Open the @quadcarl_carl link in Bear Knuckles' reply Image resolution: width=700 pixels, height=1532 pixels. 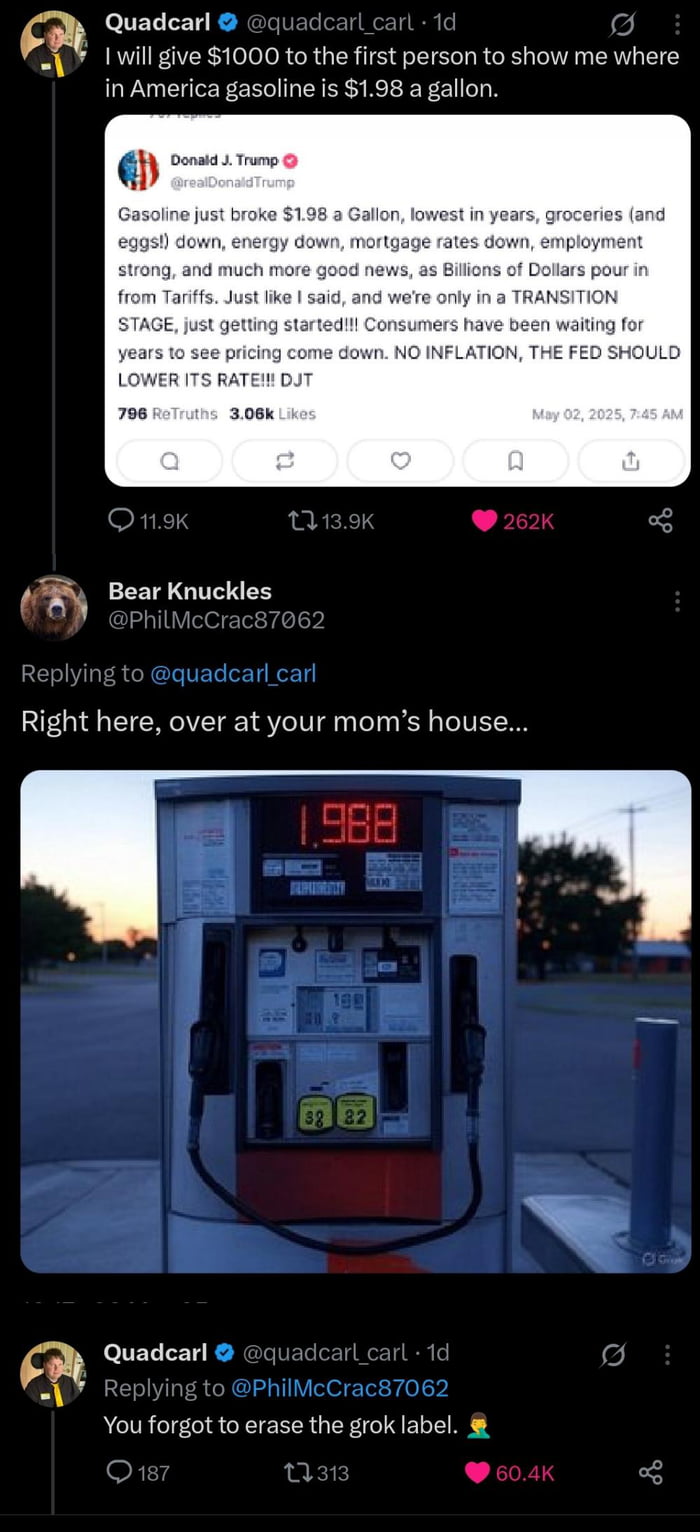[x=232, y=673]
